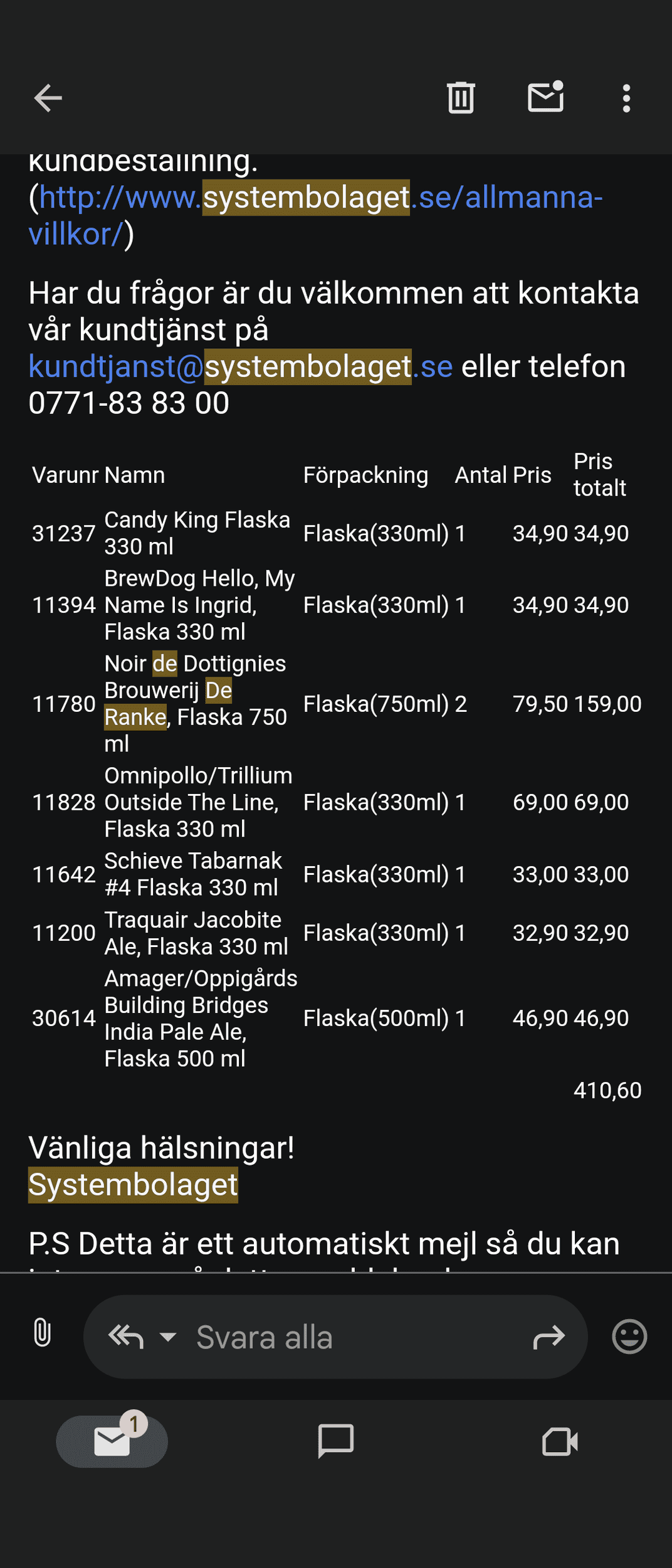Open the overflow menu
The width and height of the screenshot is (672, 1568).
pyautogui.click(x=626, y=98)
